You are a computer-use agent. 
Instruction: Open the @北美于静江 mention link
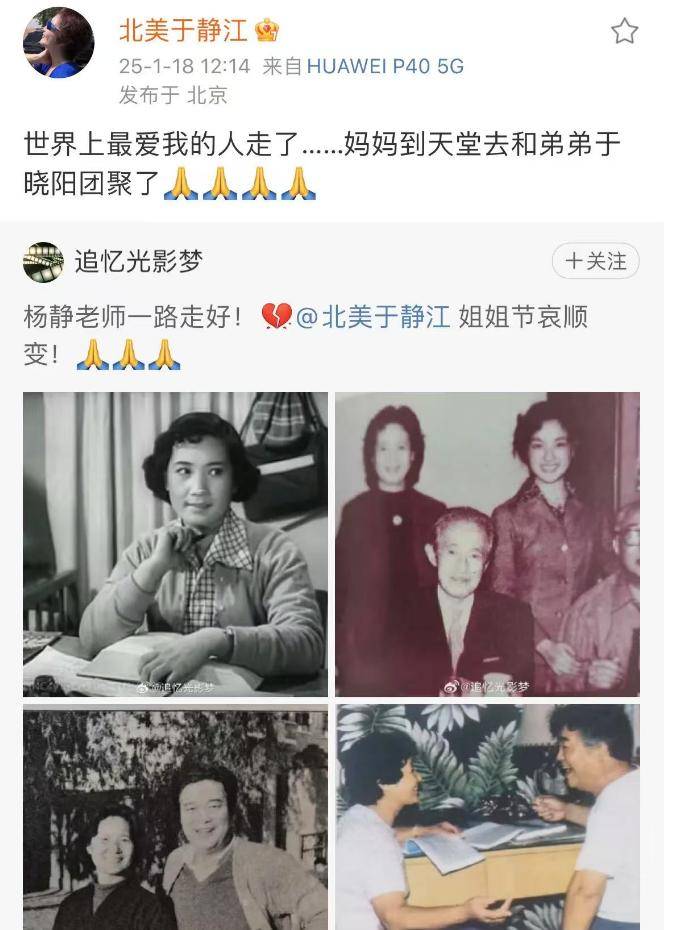(373, 318)
